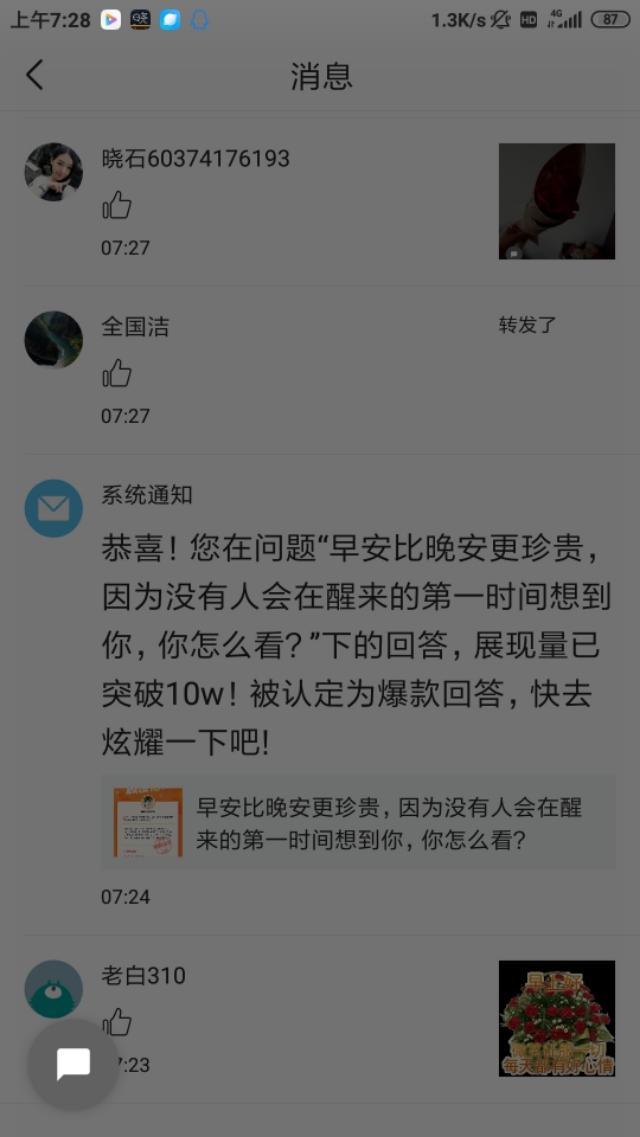Open 老白310's profile avatar
640x1137 pixels.
coord(53,989)
